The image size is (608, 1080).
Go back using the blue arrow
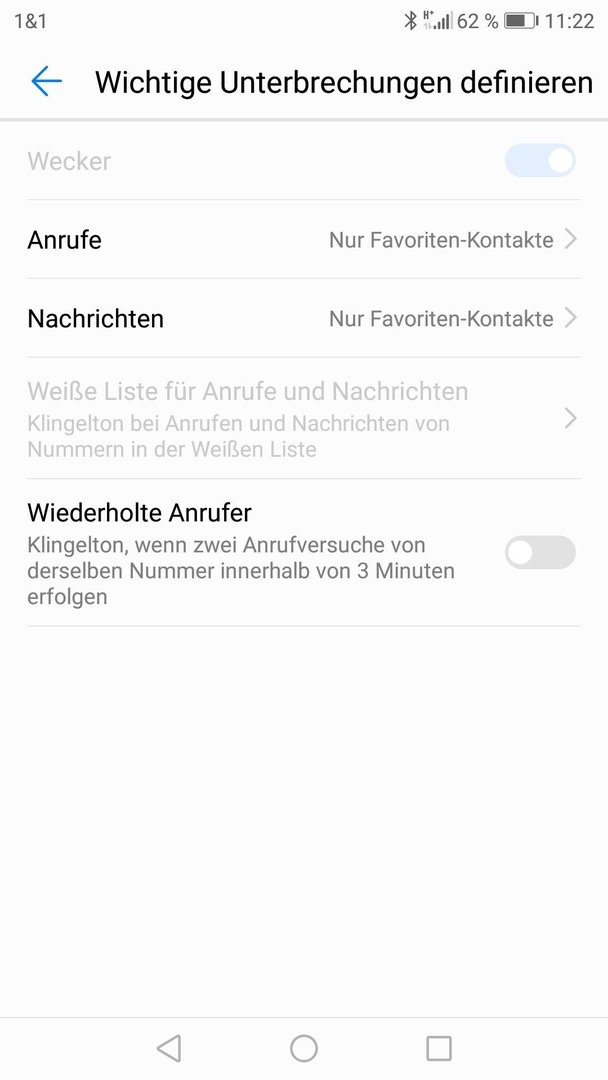46,81
